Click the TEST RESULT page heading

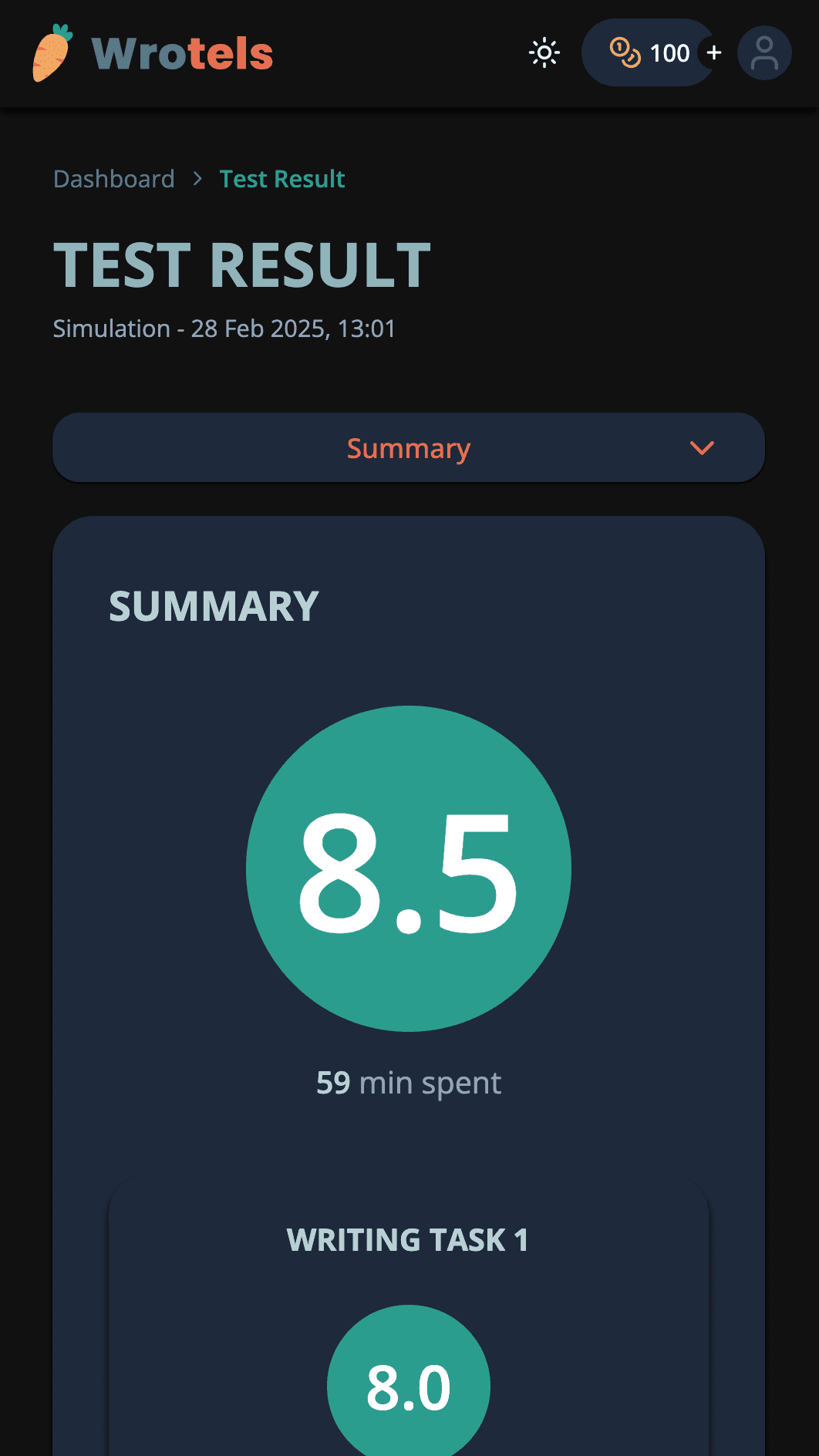241,265
